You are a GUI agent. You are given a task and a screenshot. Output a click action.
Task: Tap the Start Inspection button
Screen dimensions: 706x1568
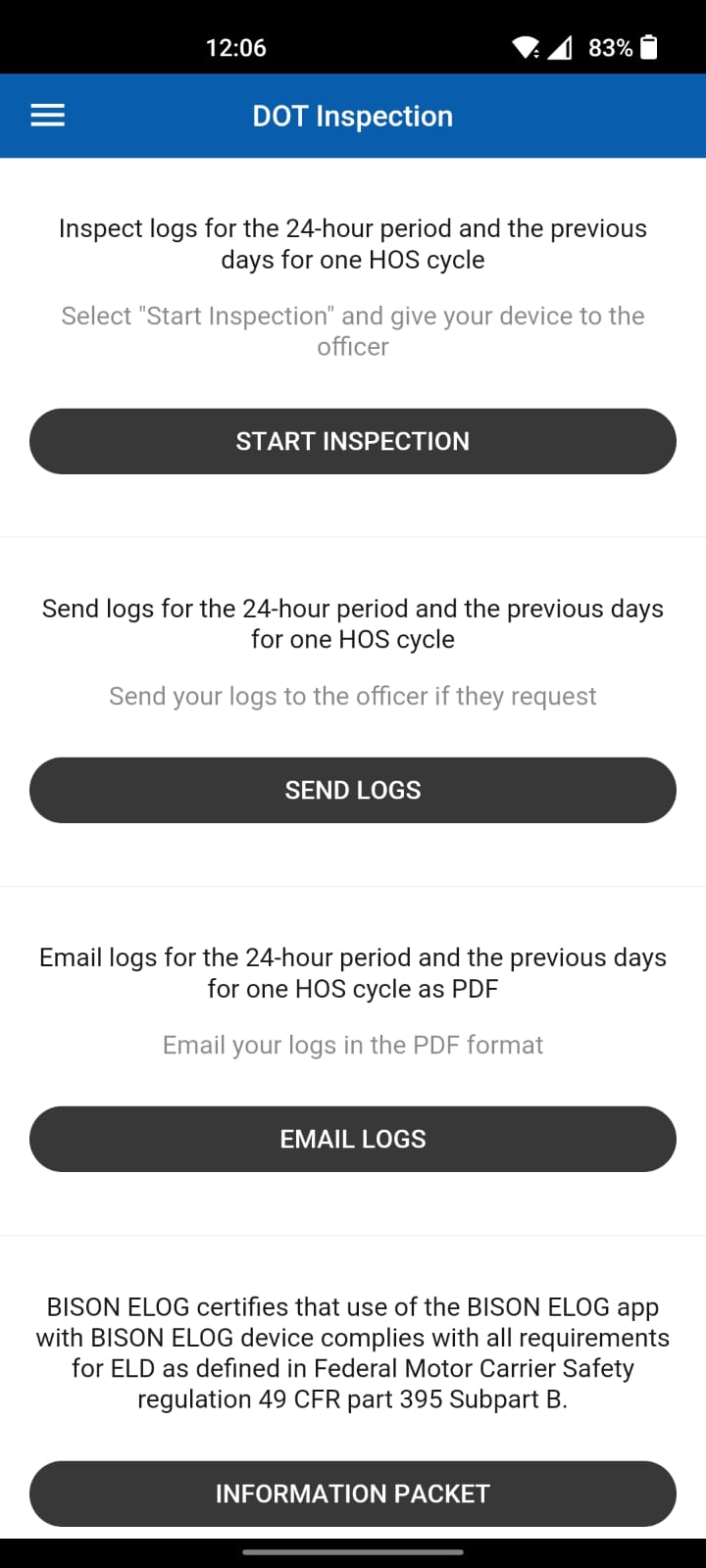pyautogui.click(x=353, y=441)
